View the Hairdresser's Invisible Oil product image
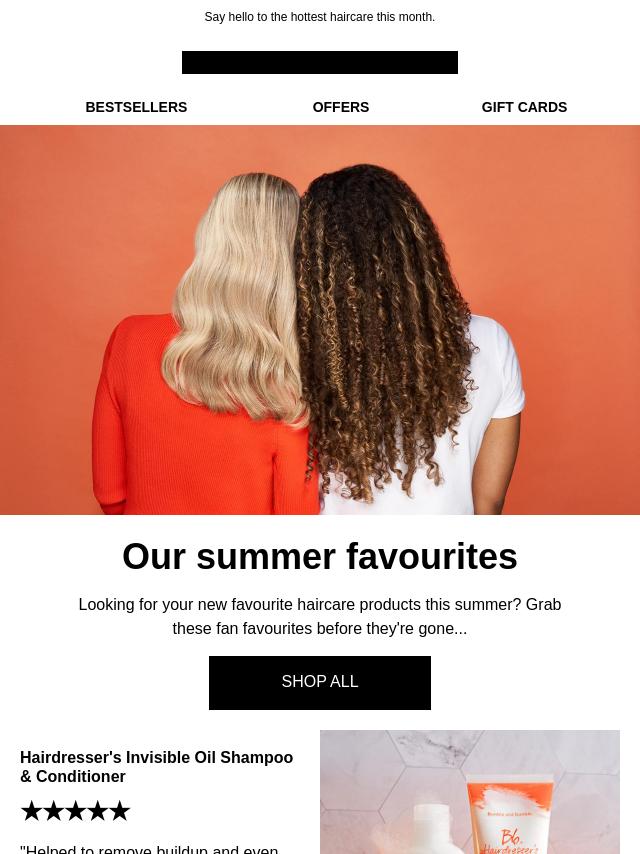 pyautogui.click(x=470, y=792)
